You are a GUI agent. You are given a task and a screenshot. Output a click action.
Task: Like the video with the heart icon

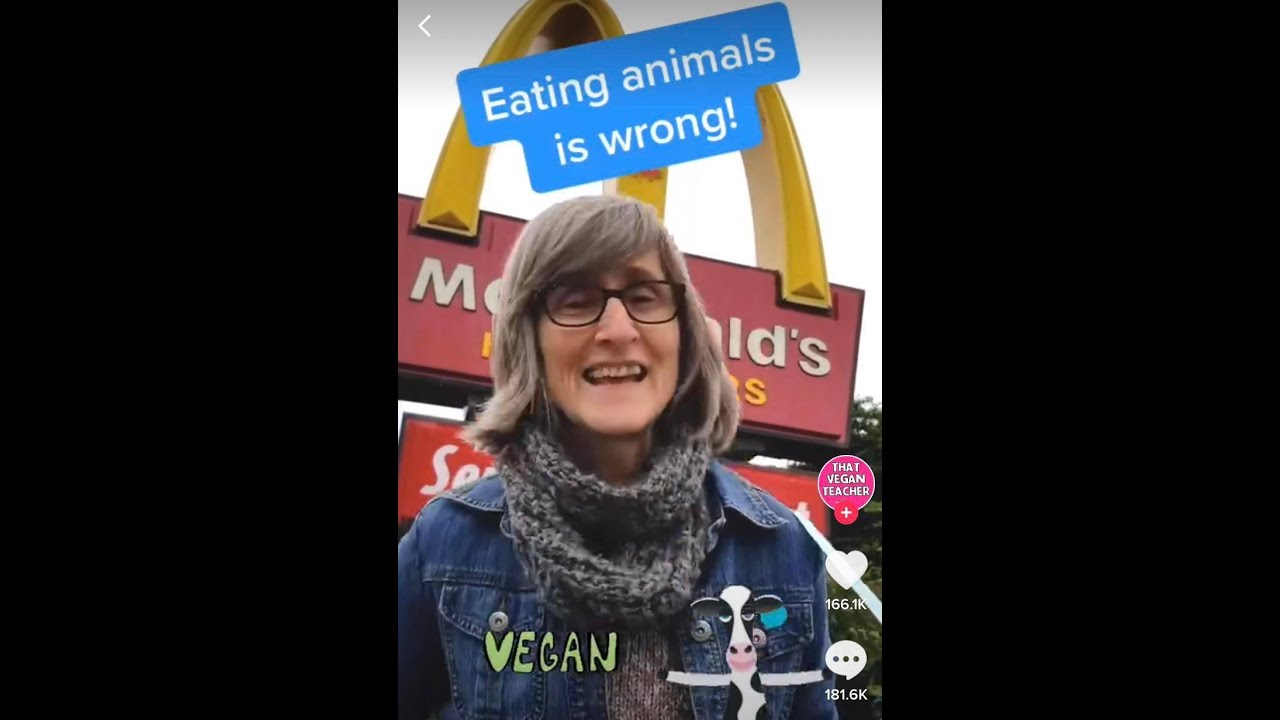coord(846,570)
